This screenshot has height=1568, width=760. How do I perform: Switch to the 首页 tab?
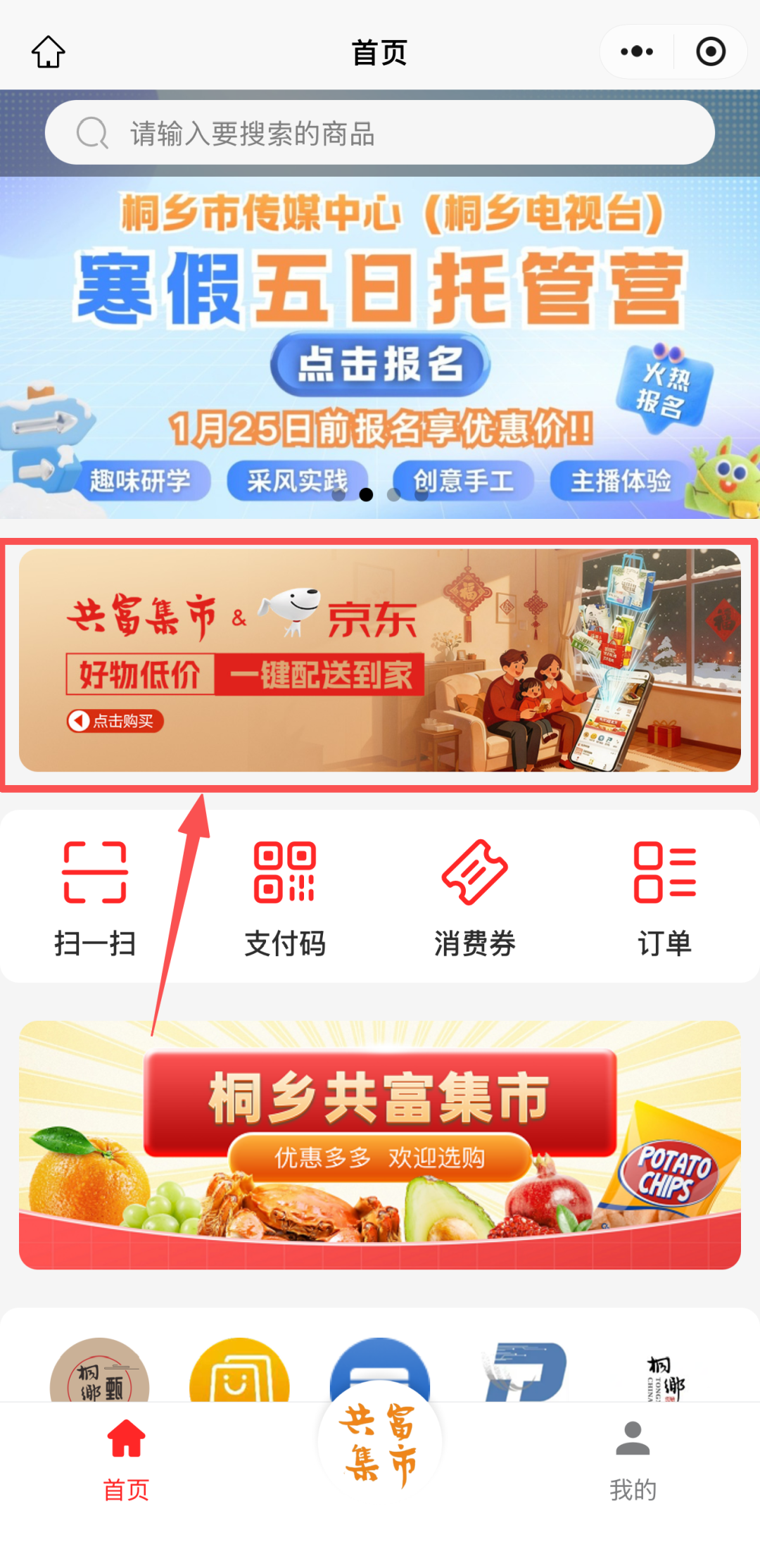click(x=127, y=1460)
